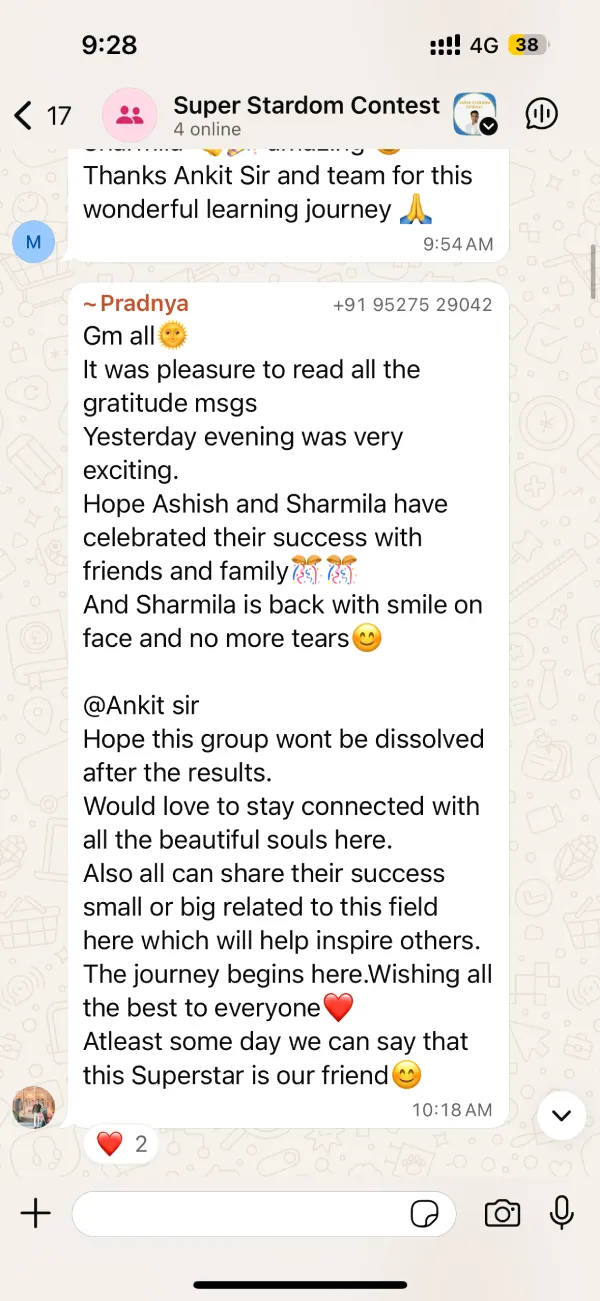Screen dimensions: 600x1301
Task: Open the camera to take photo
Action: pos(502,1214)
